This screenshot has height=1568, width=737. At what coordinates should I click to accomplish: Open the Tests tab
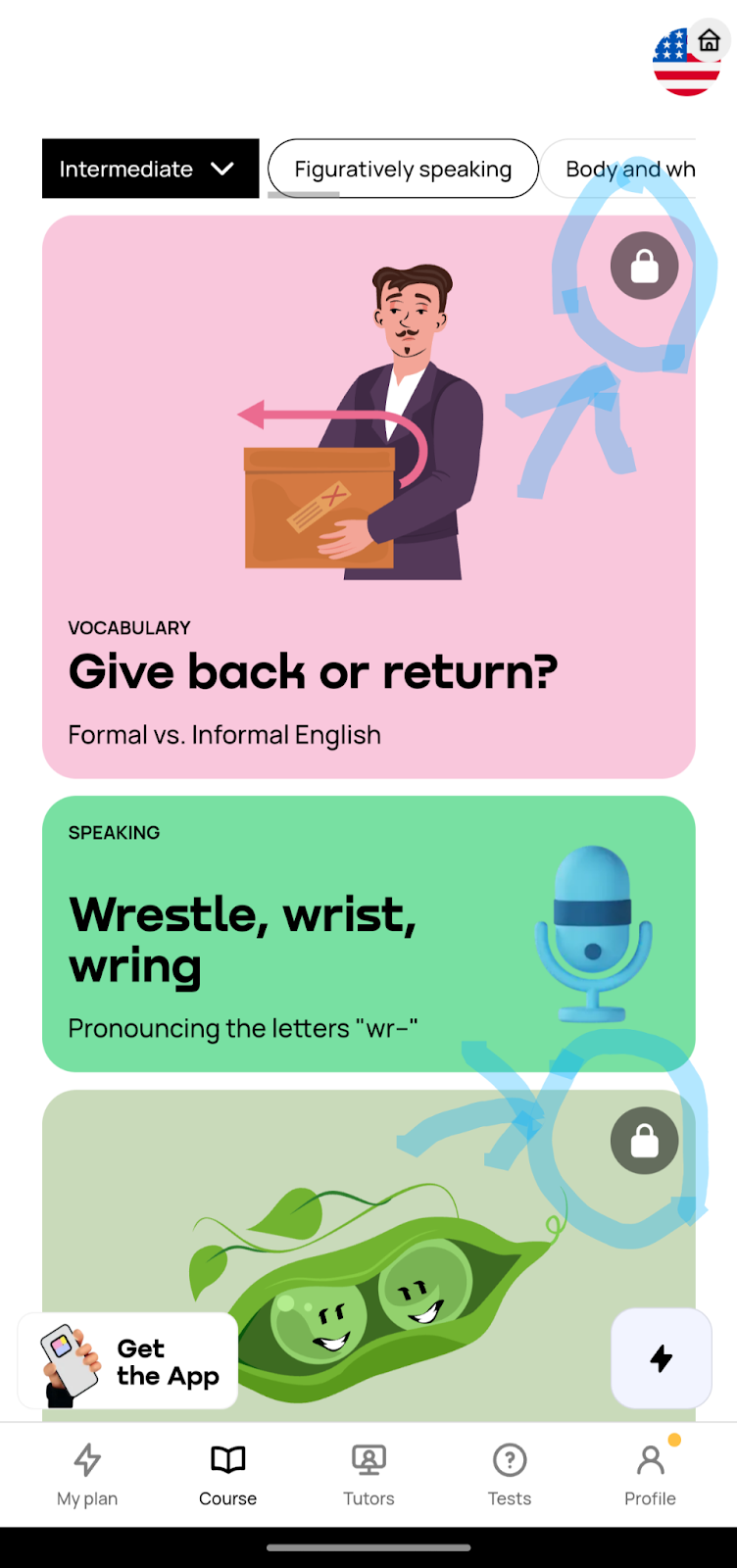(x=510, y=1473)
